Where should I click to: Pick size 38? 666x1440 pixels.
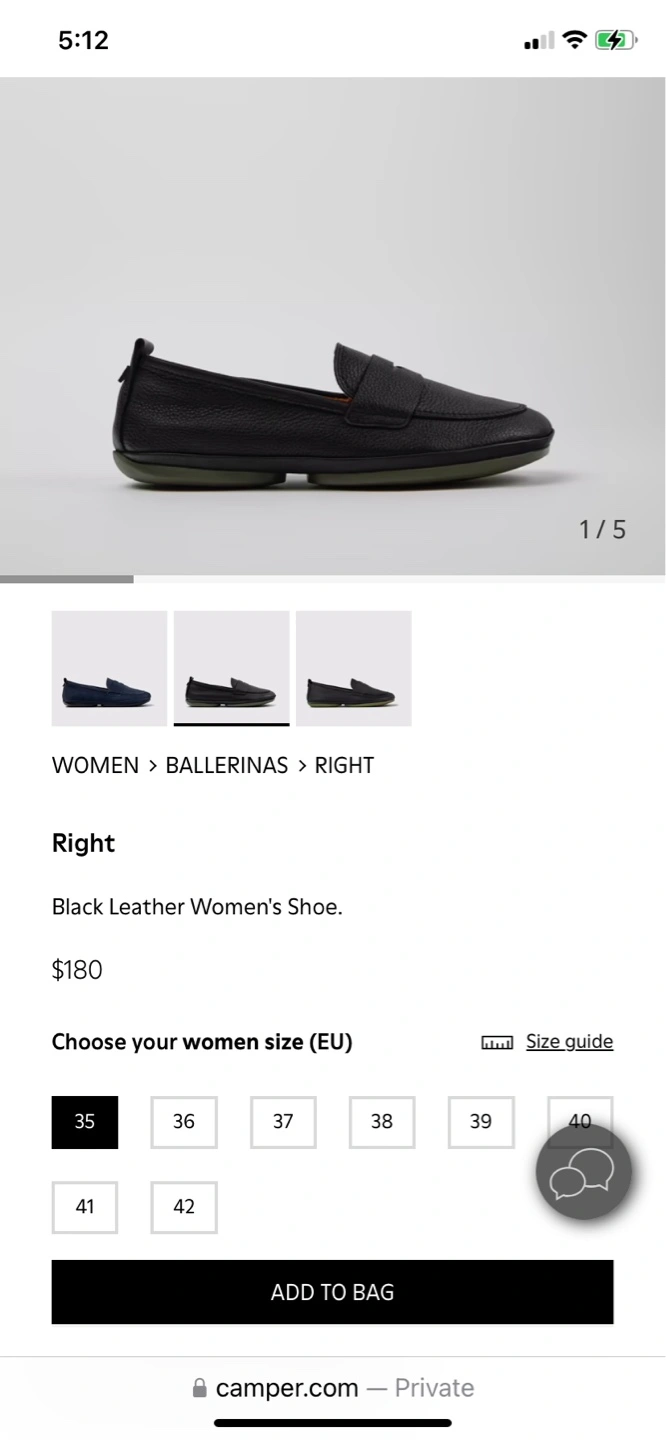point(382,1122)
